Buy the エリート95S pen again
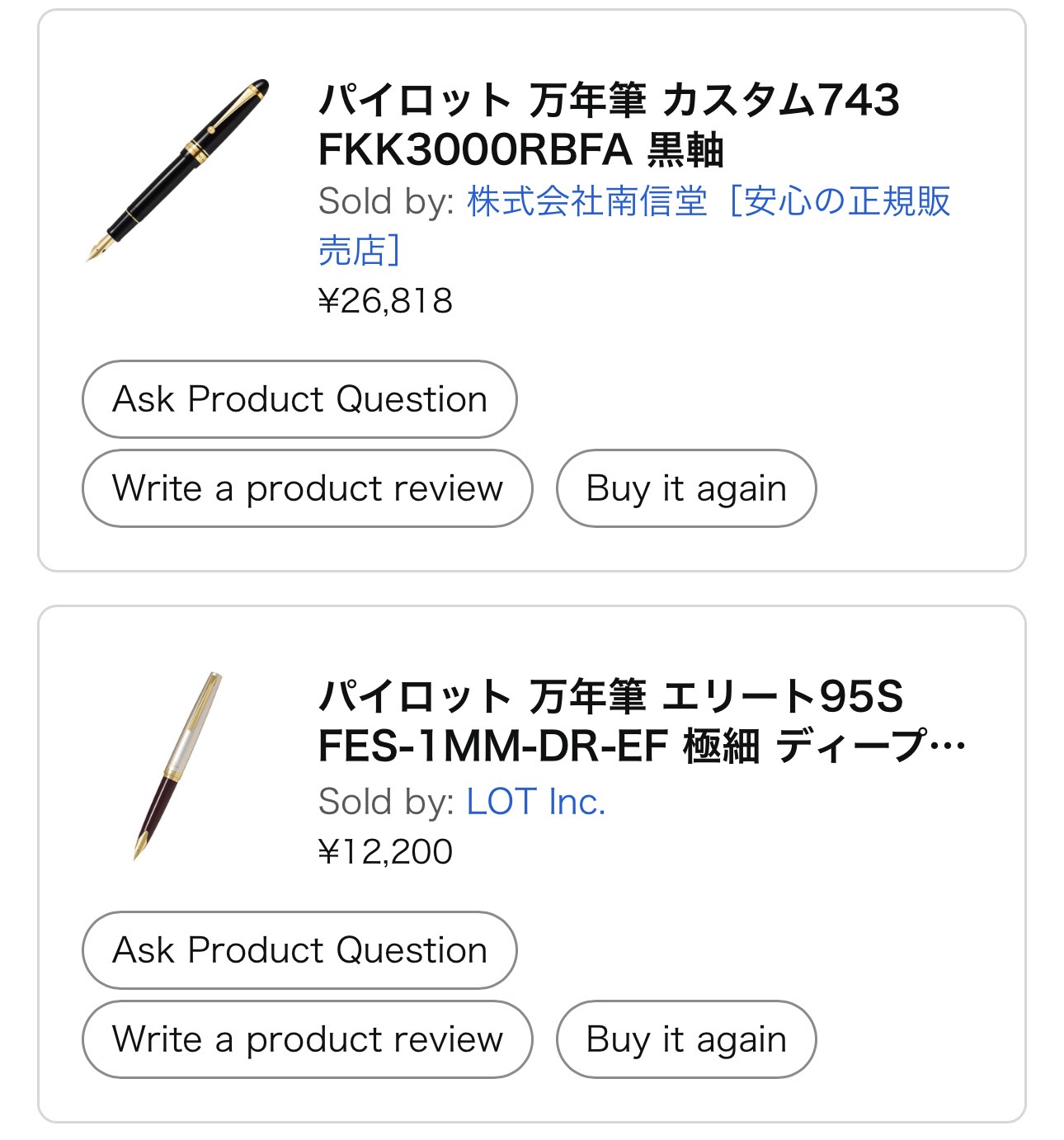The width and height of the screenshot is (1064, 1140). click(685, 1039)
